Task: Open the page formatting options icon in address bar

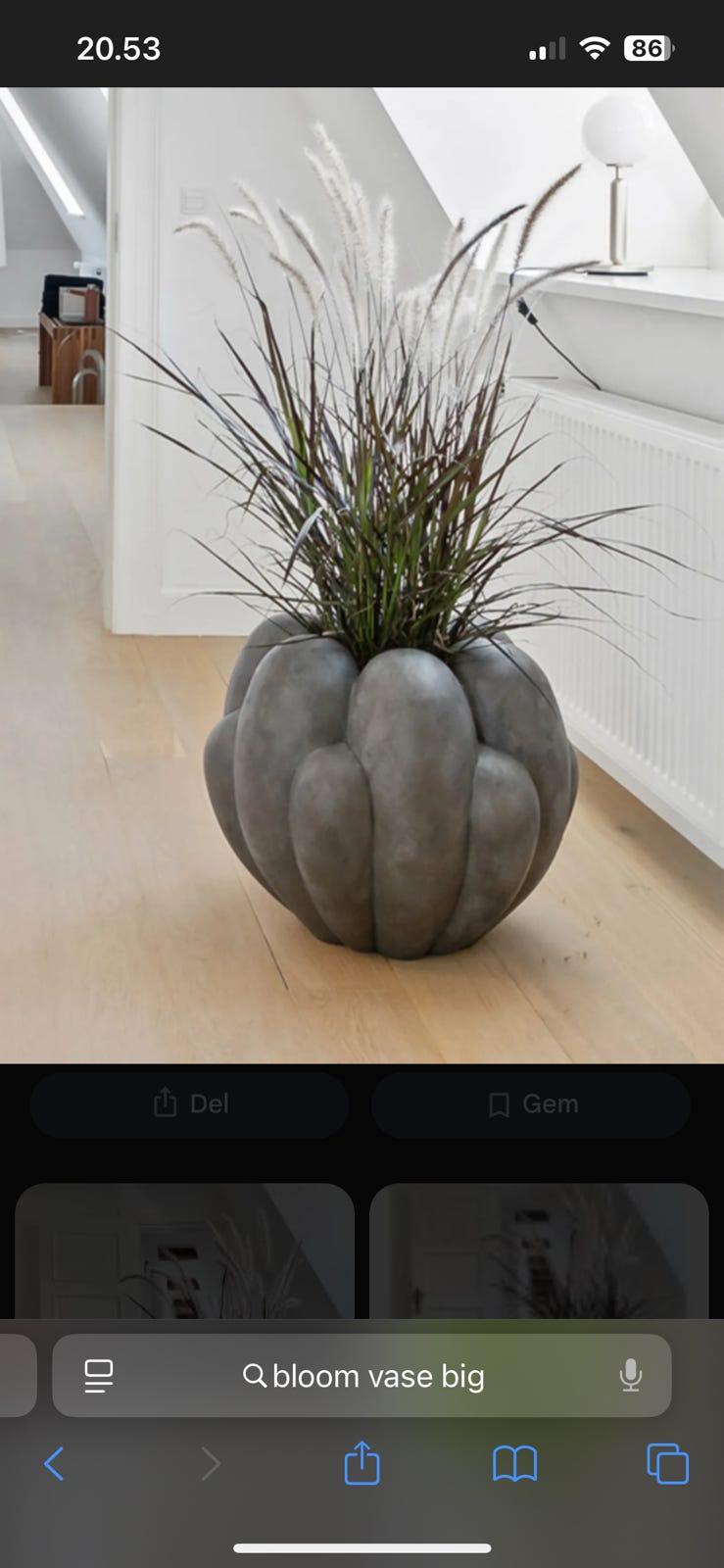Action: [98, 1376]
